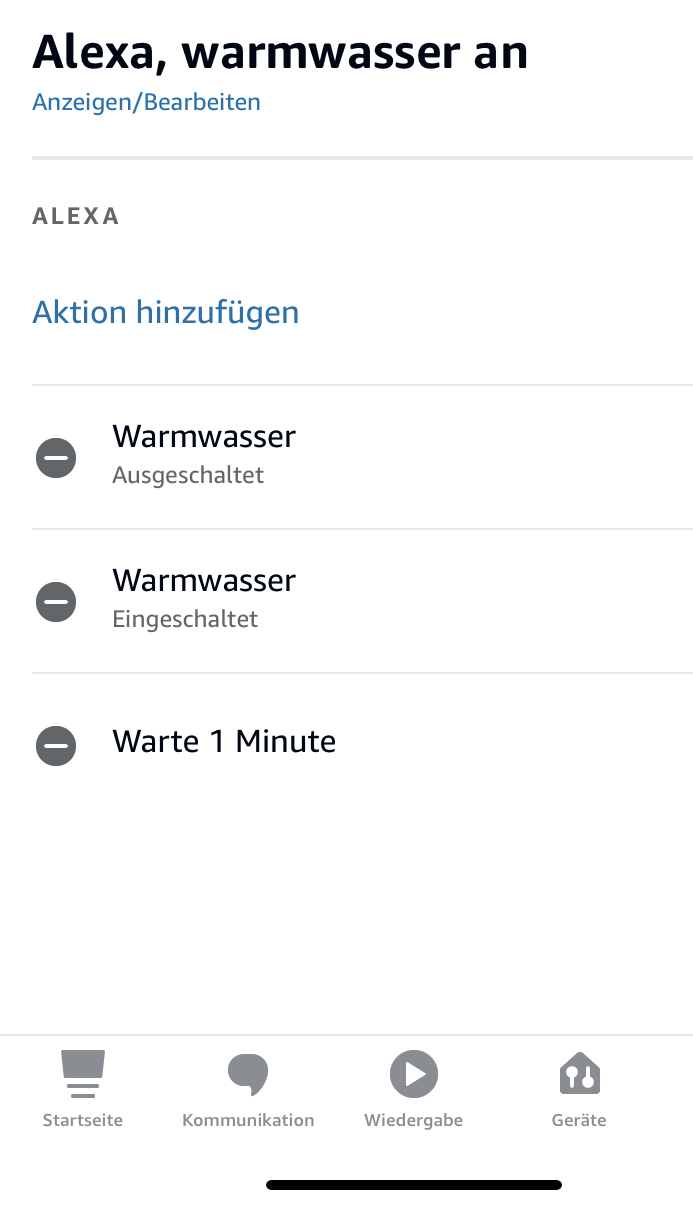
Task: Open the Geräte tab
Action: coord(579,1090)
